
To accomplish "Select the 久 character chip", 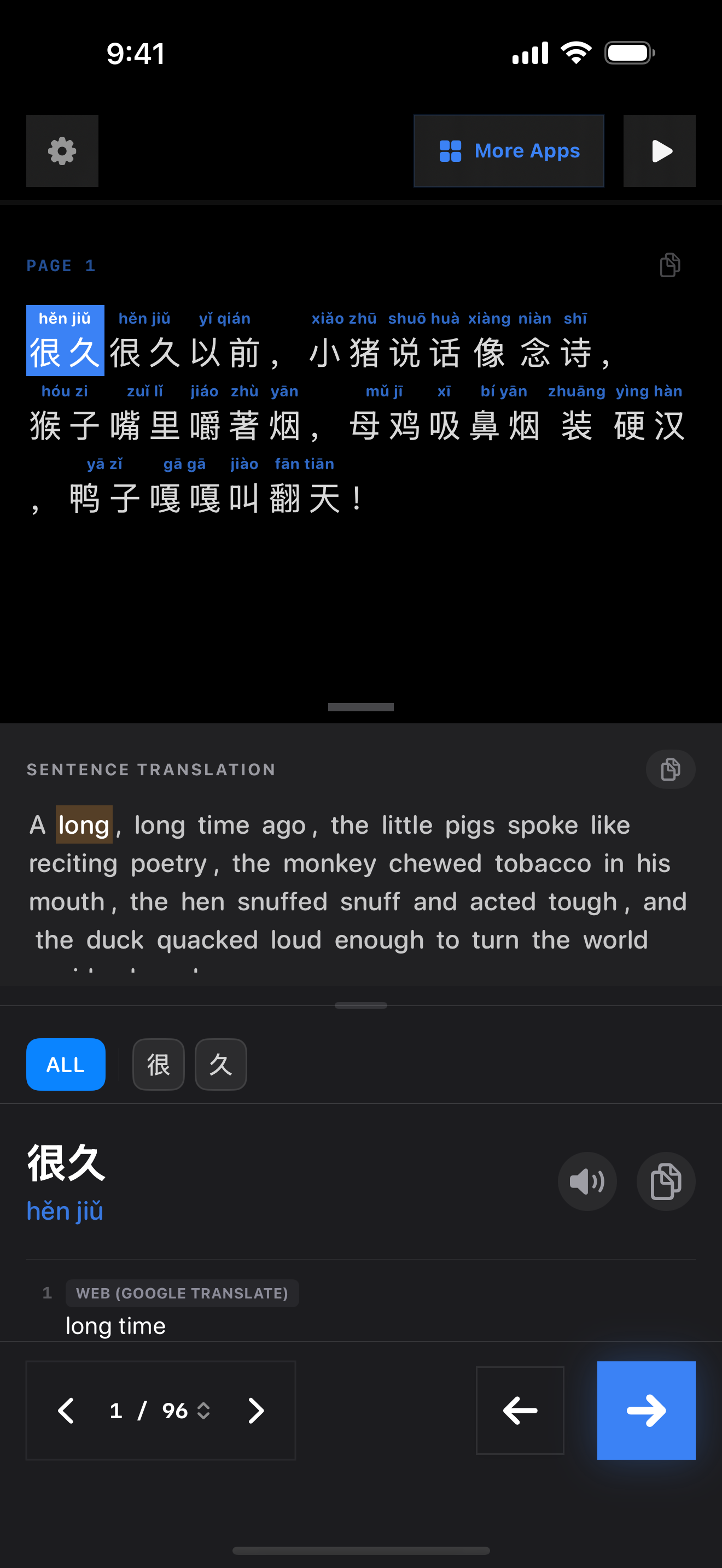I will click(x=220, y=1064).
